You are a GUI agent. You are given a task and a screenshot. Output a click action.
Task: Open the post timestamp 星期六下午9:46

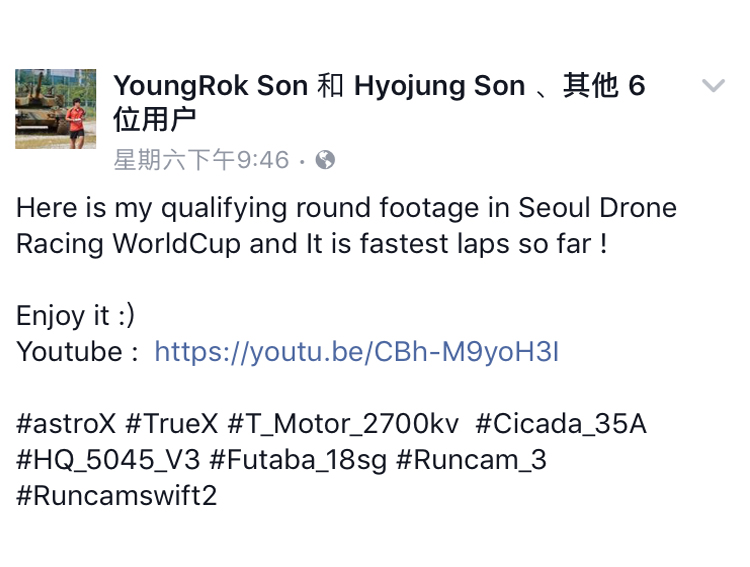(201, 160)
